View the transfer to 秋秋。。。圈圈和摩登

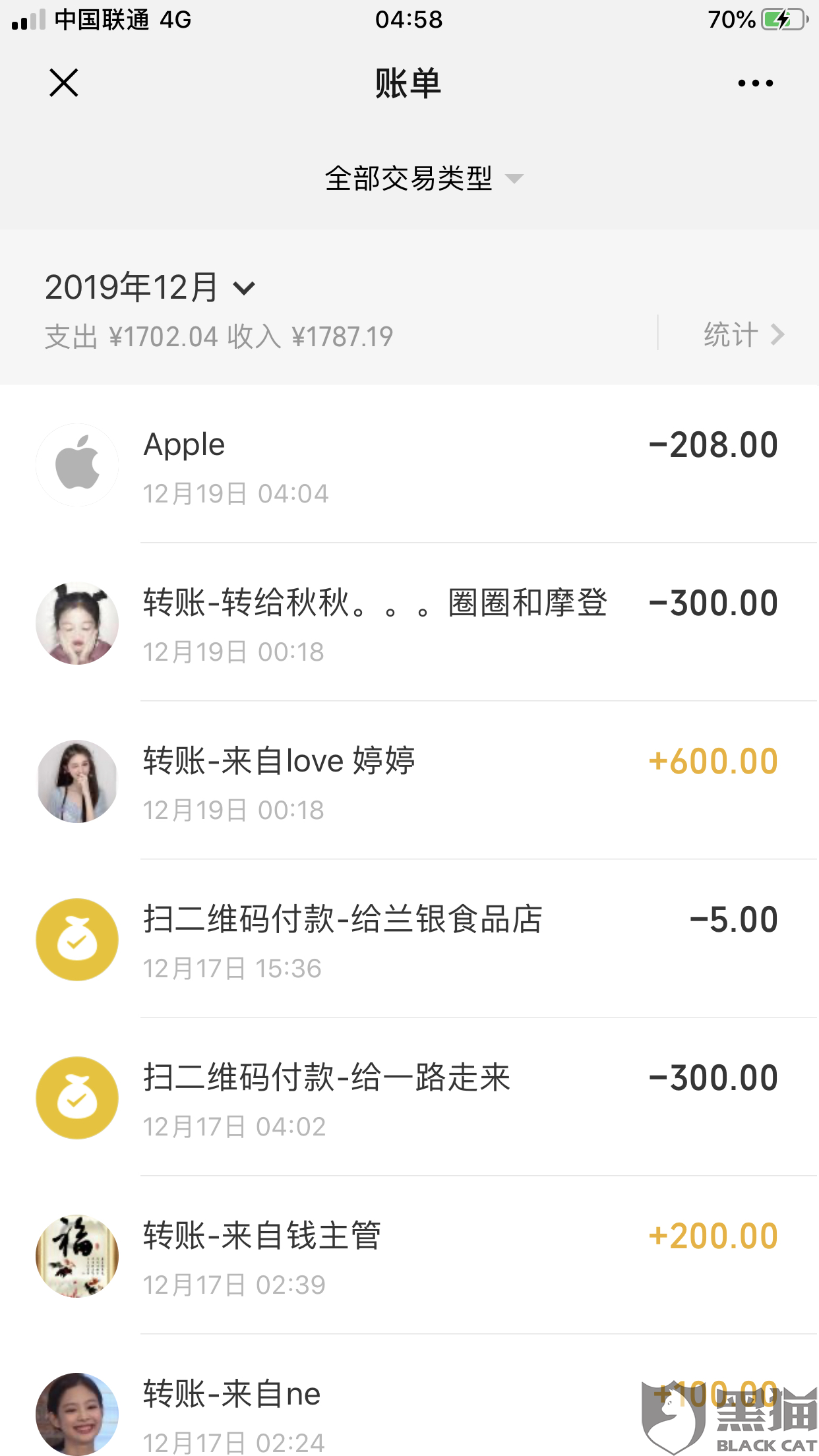409,623
